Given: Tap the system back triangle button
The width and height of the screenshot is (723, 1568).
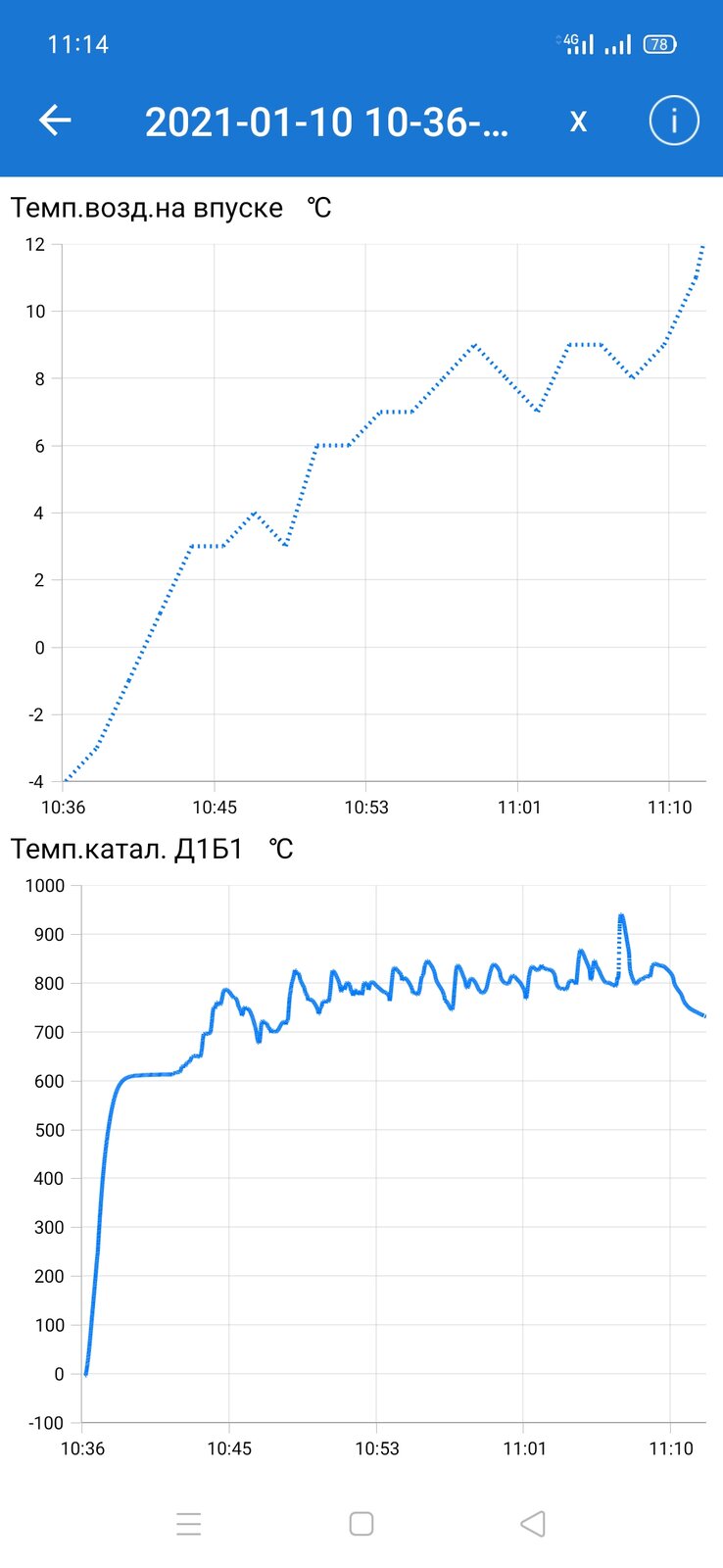Looking at the screenshot, I should click(532, 1523).
